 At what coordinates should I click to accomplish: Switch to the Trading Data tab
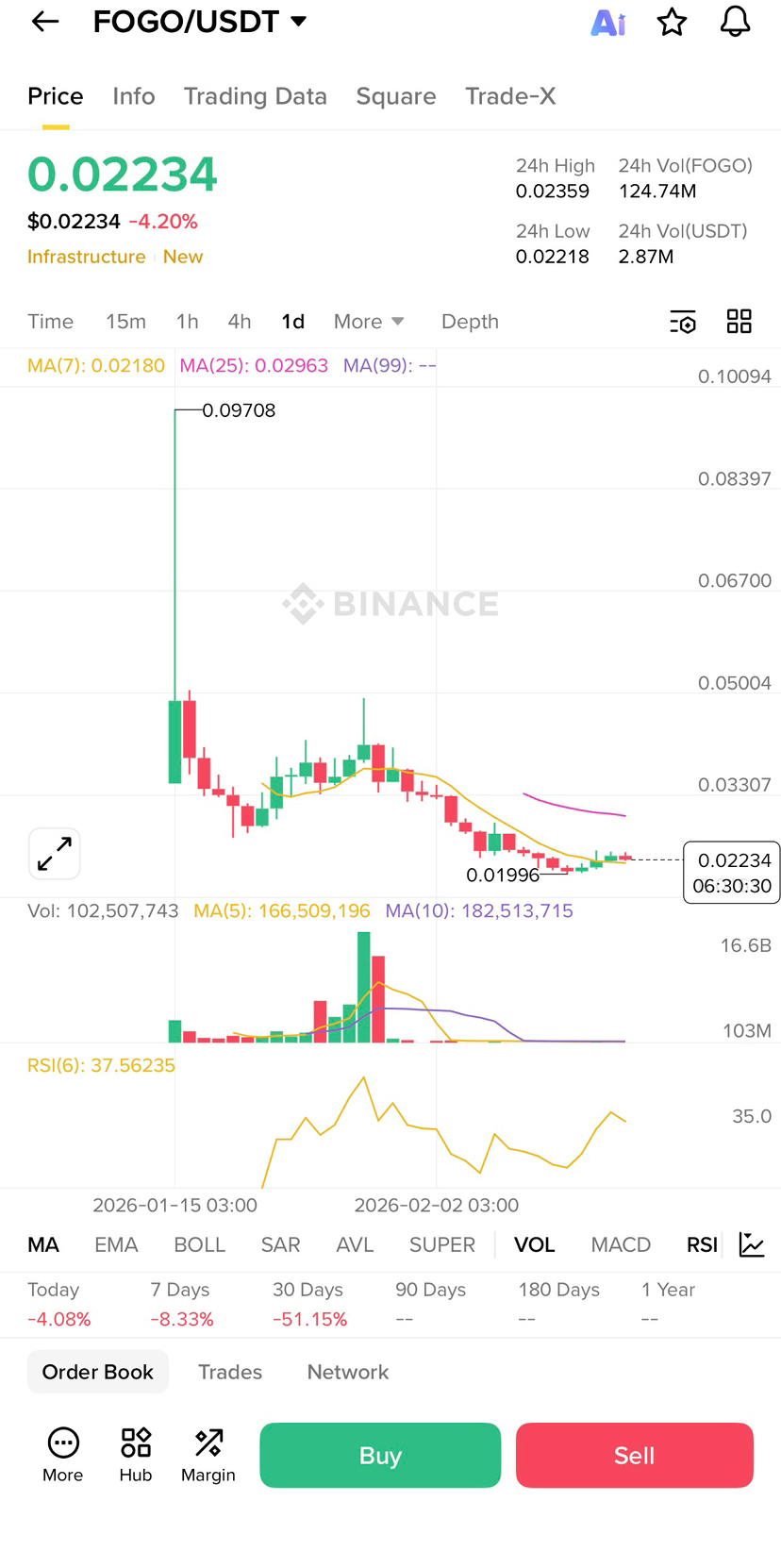coord(255,96)
